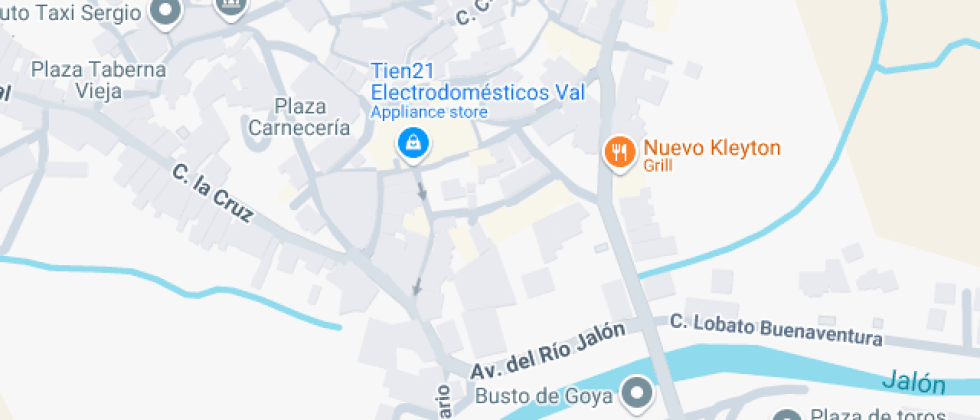Tap the Busto de Goya landmark pin

point(636,394)
